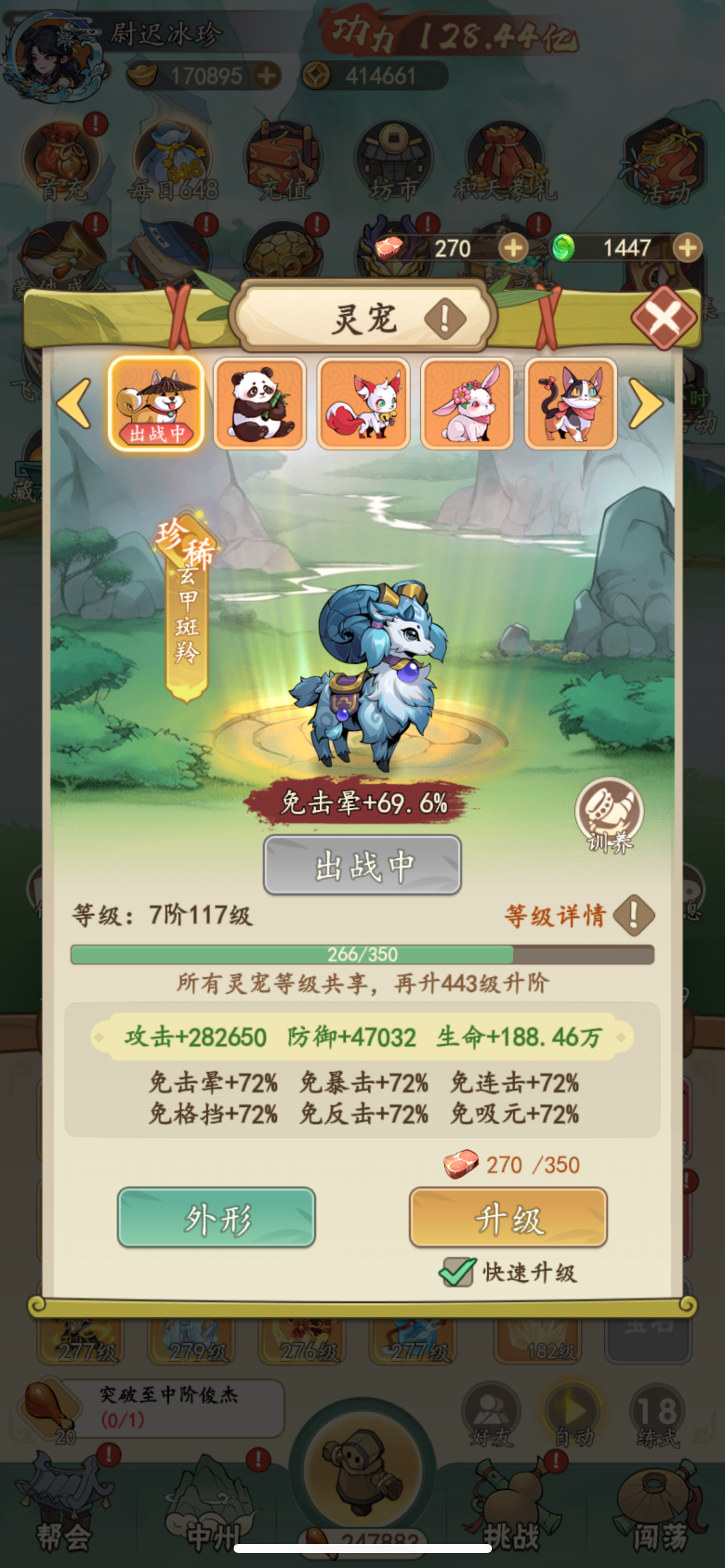Close the 灵宠 pet panel

(x=664, y=318)
